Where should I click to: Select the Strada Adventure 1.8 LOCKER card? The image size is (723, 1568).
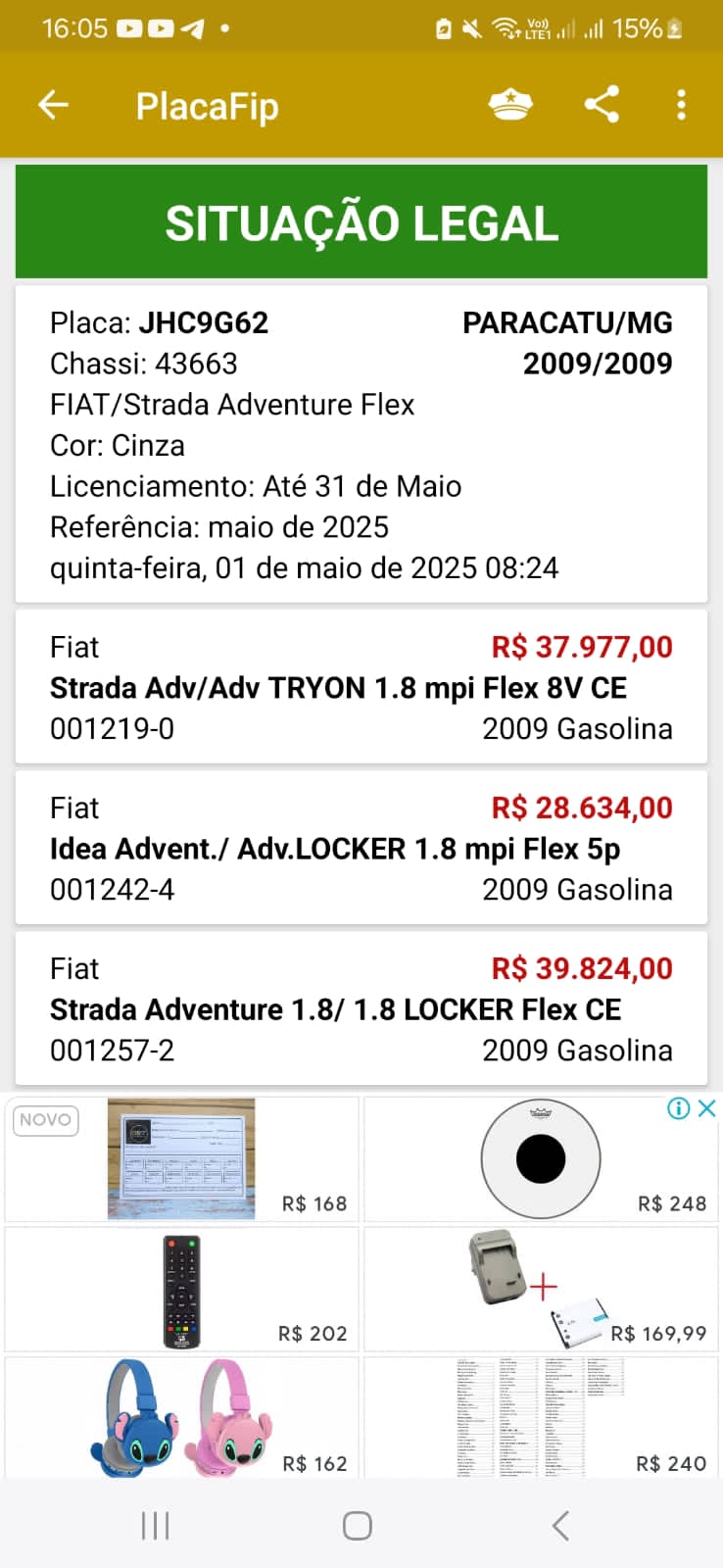pos(361,1008)
